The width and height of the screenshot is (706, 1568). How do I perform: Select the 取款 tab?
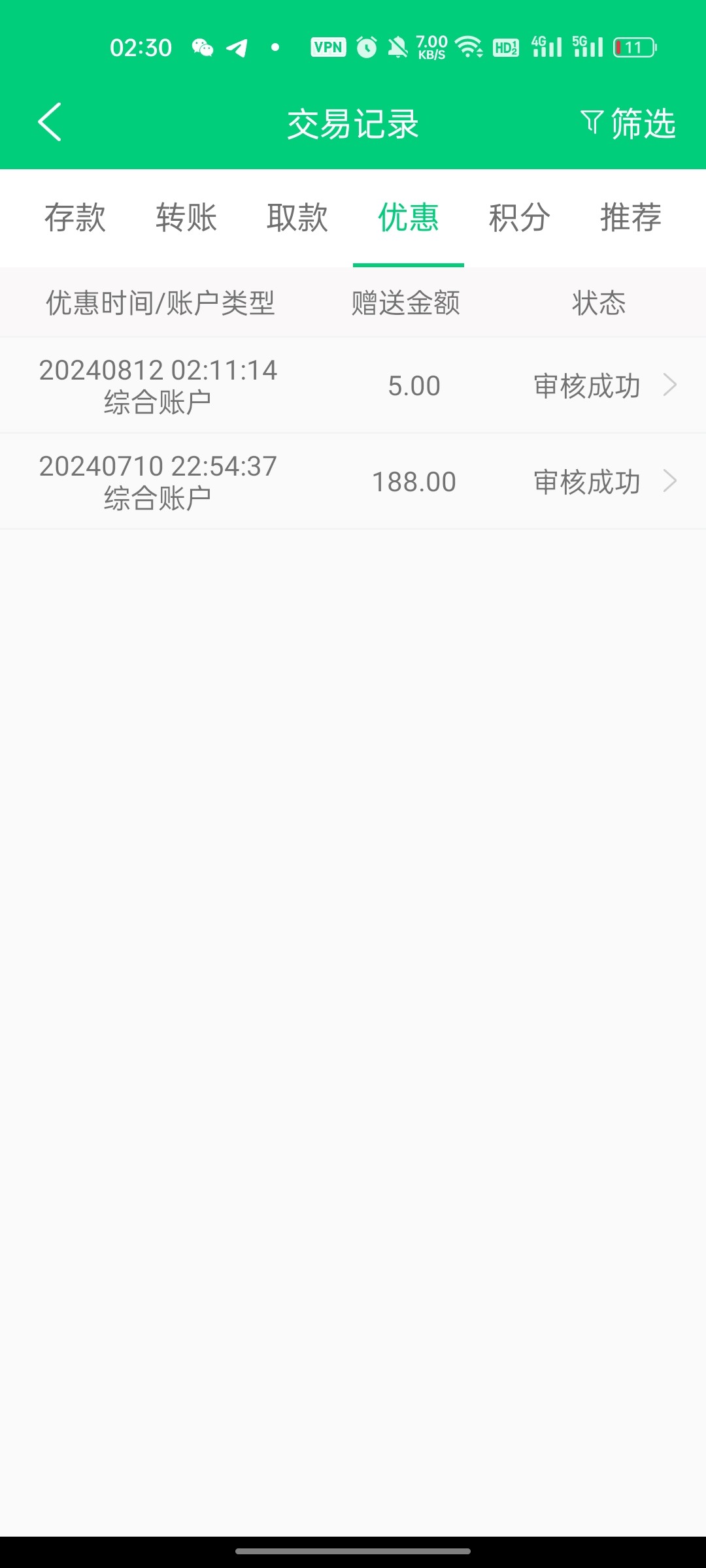pyautogui.click(x=297, y=218)
